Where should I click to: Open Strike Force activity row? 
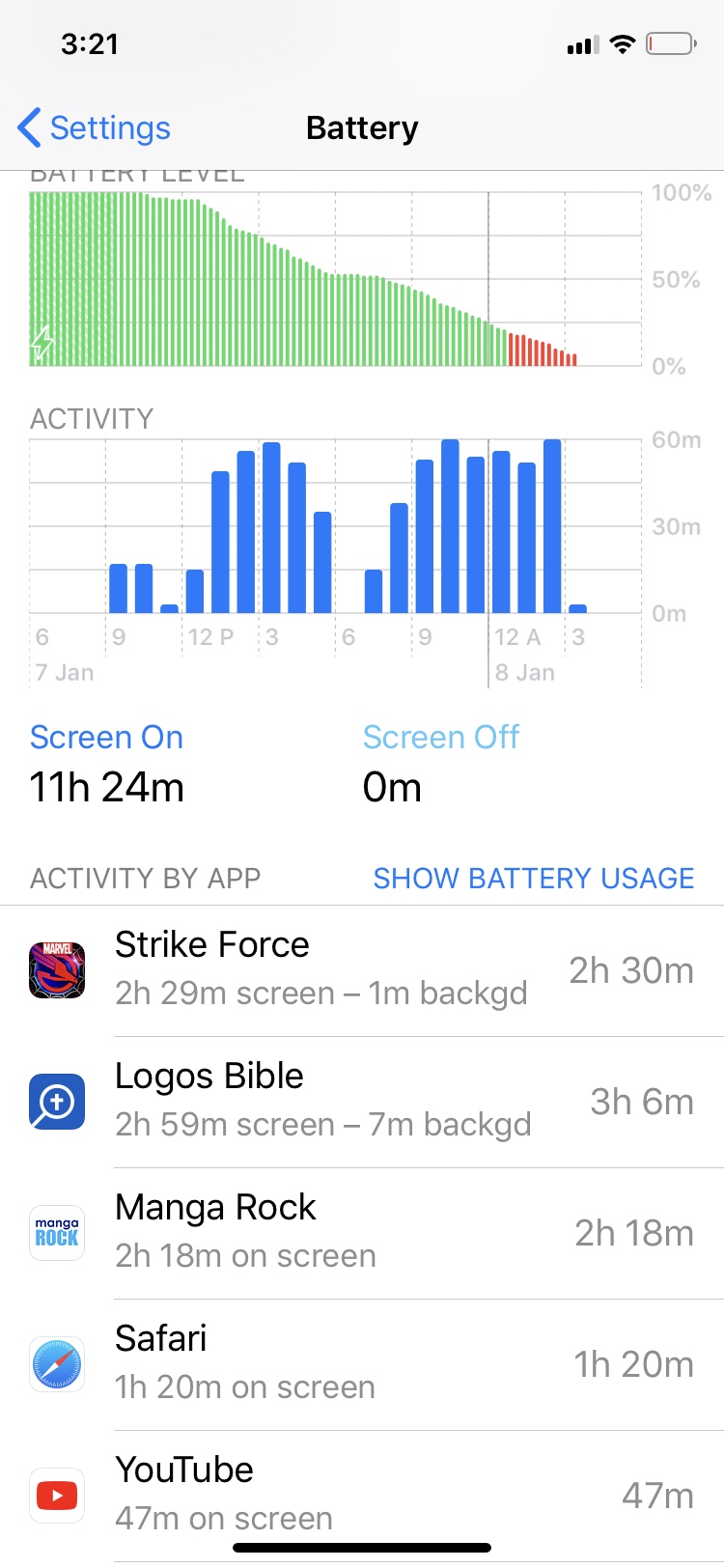point(362,970)
